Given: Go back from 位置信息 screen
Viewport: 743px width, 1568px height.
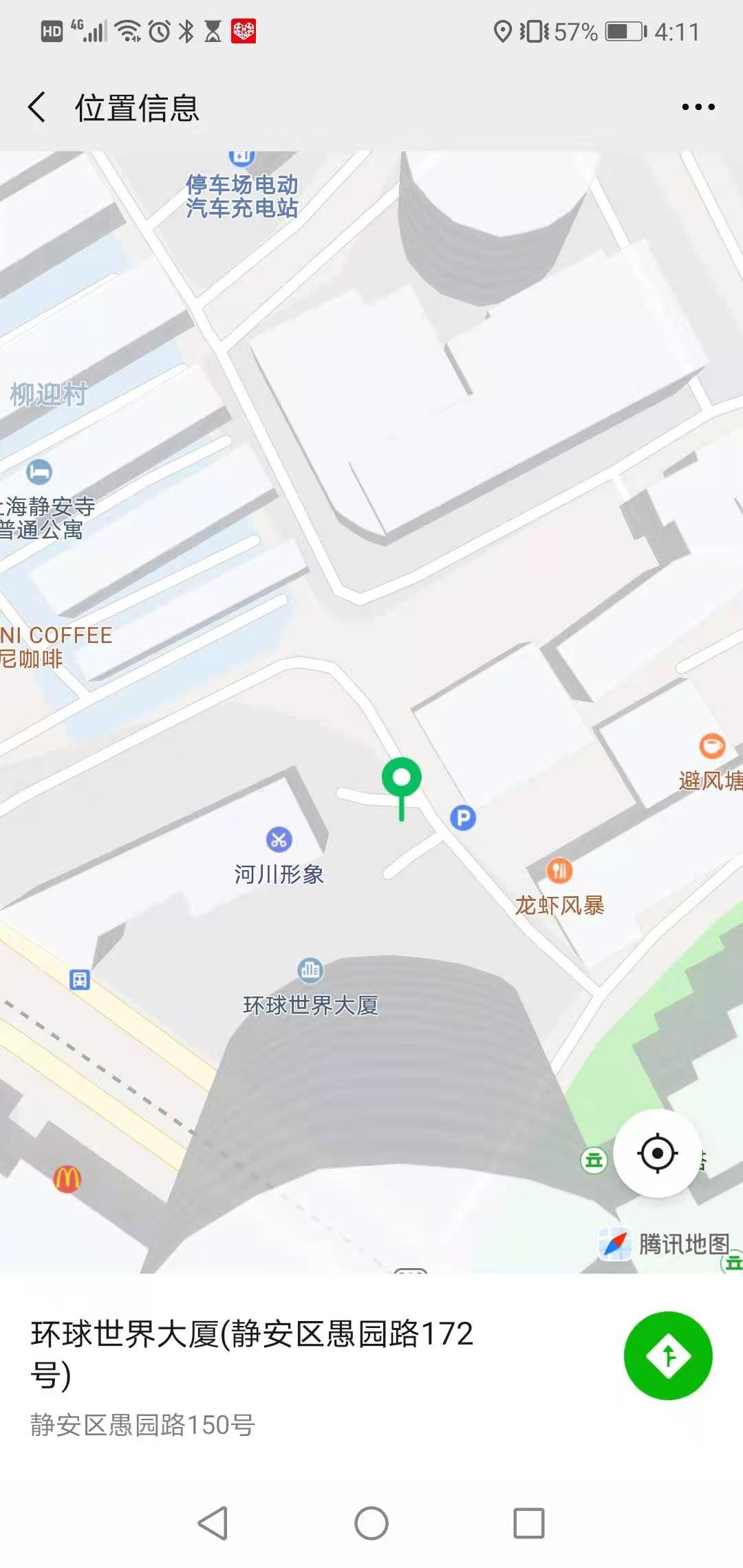Looking at the screenshot, I should click(38, 107).
